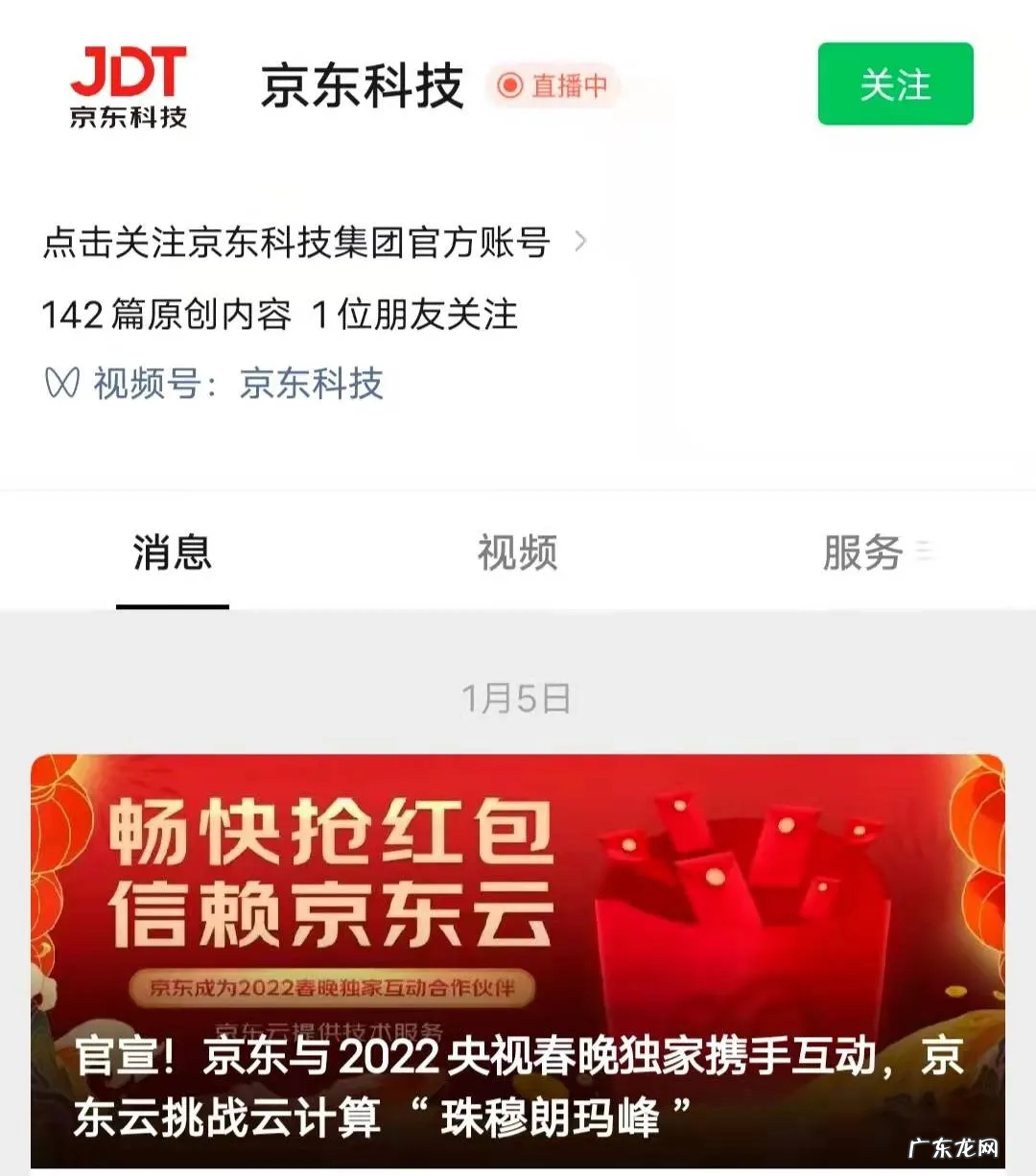Viewport: 1036px width, 1176px height.
Task: Open account details with the arrow next to 官方账号
Action: (579, 243)
